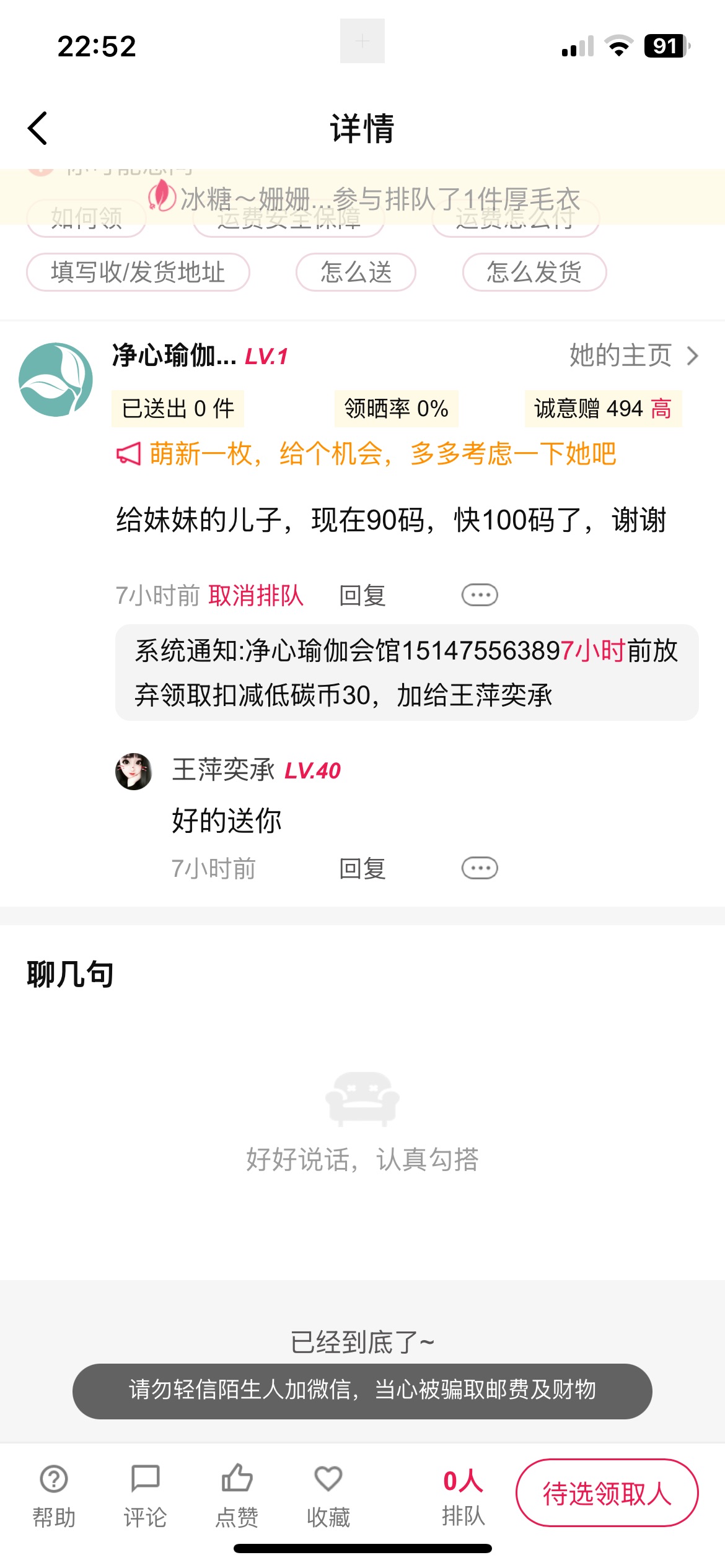Open more options on 净心瑜伽's comment
725x1568 pixels.
coord(480,595)
